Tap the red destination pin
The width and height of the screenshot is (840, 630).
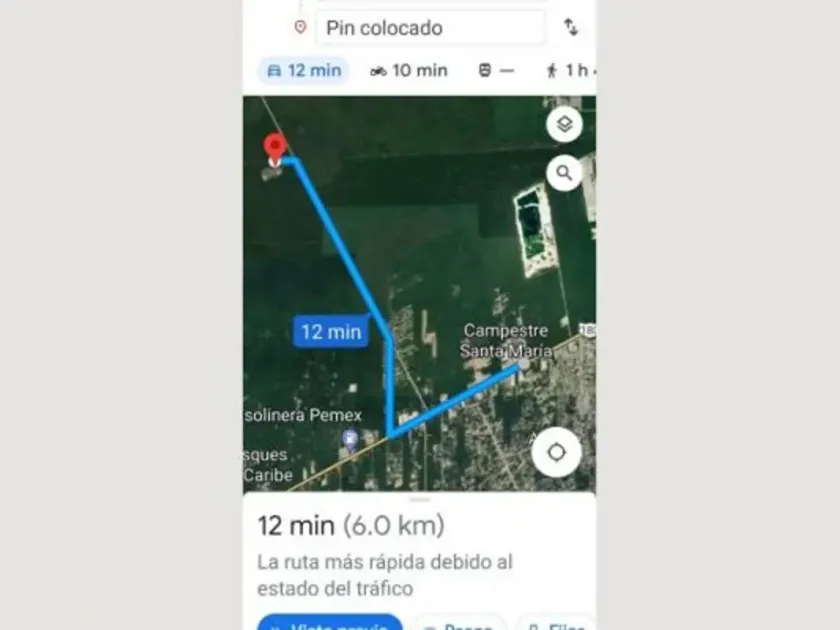click(x=275, y=148)
